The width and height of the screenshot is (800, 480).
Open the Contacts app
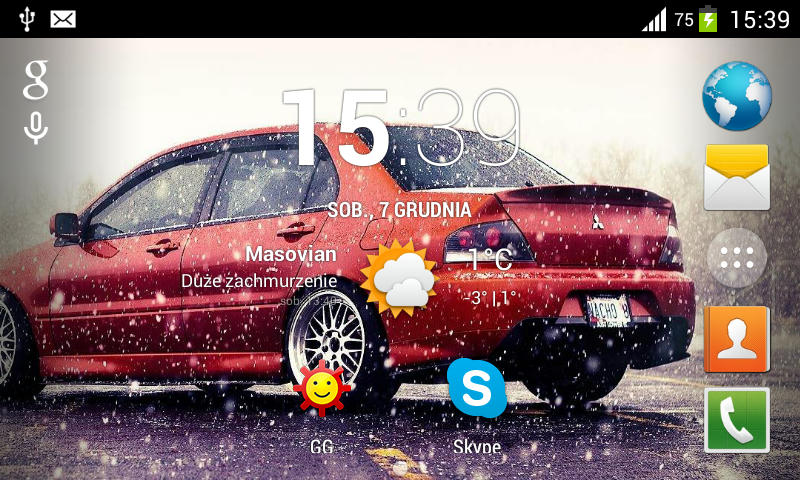[x=737, y=339]
